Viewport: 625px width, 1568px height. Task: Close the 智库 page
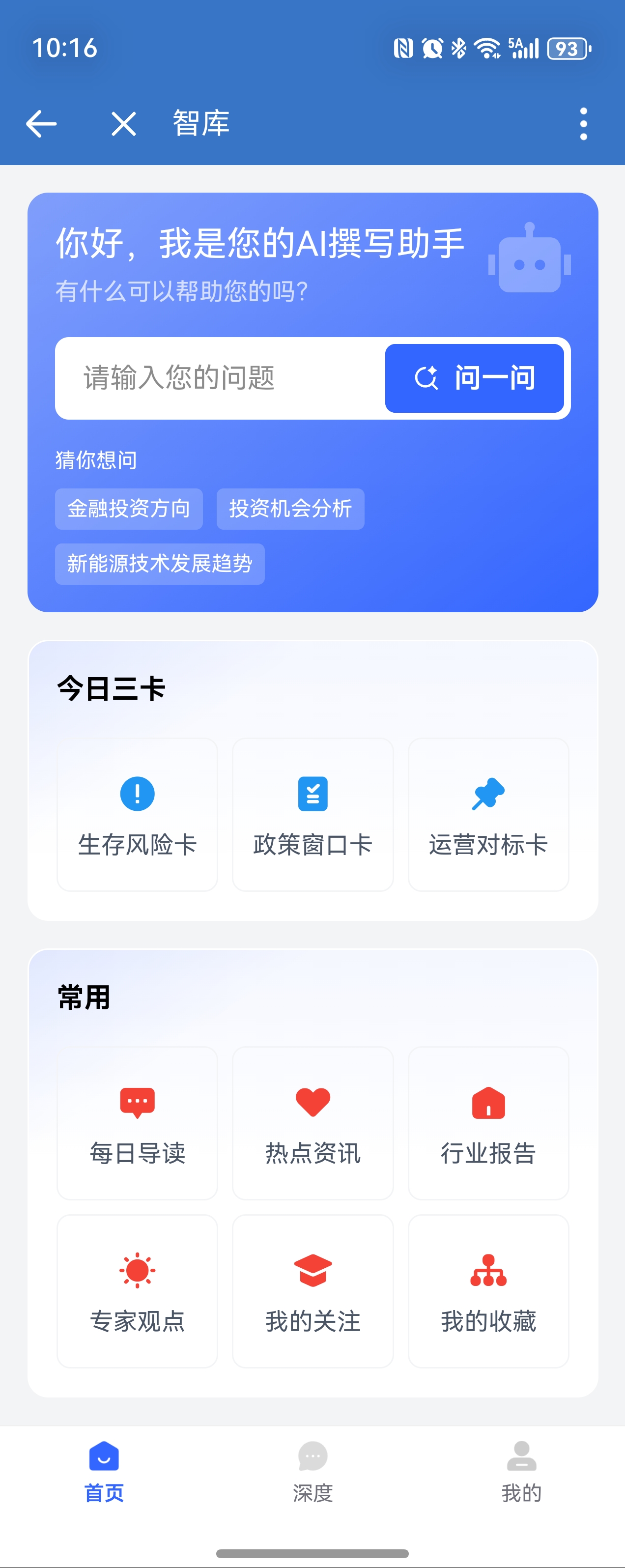[123, 123]
